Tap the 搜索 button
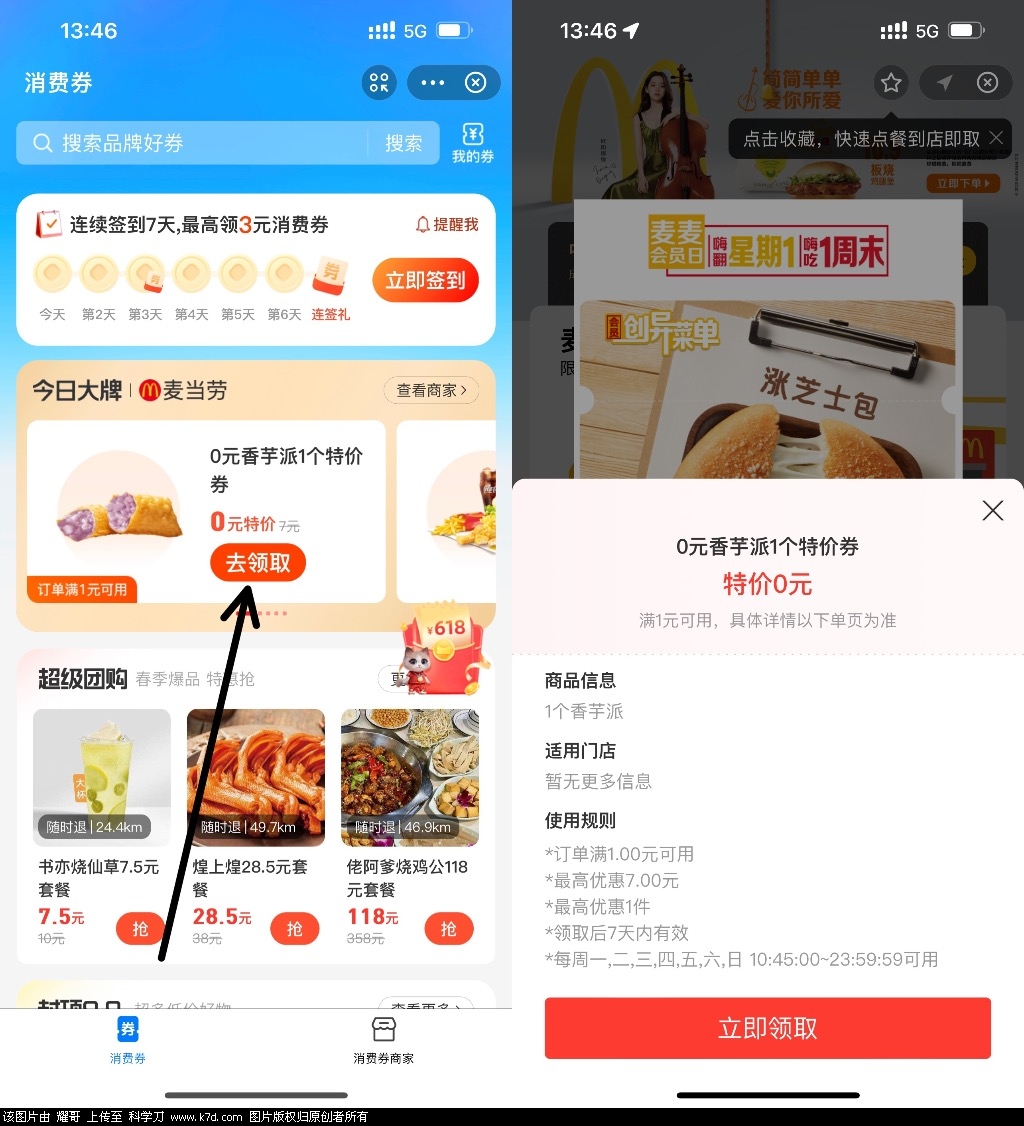The height and width of the screenshot is (1126, 1024). [404, 143]
